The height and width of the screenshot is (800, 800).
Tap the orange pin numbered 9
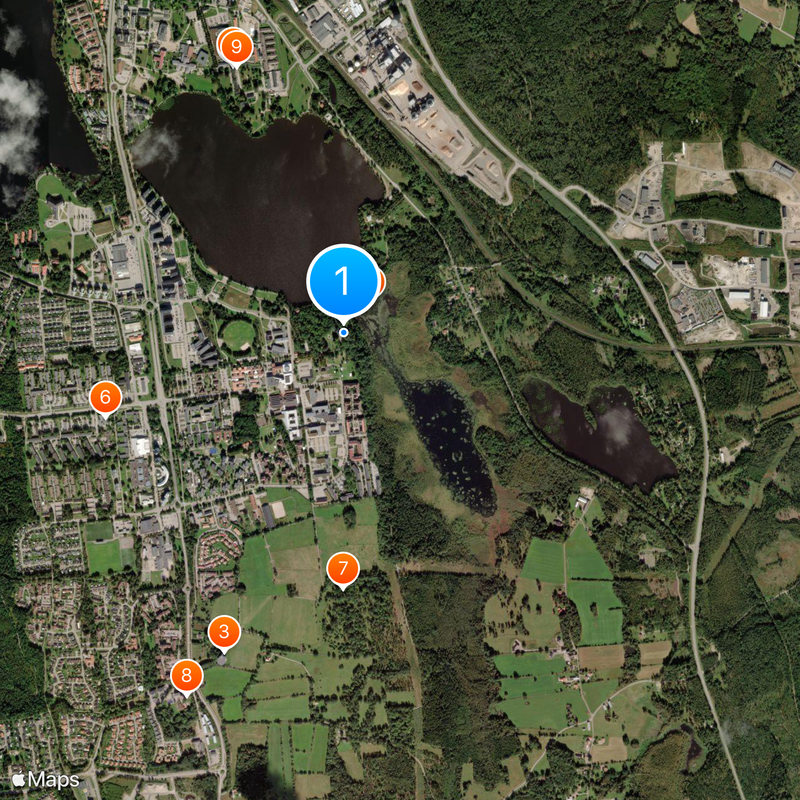tap(236, 46)
